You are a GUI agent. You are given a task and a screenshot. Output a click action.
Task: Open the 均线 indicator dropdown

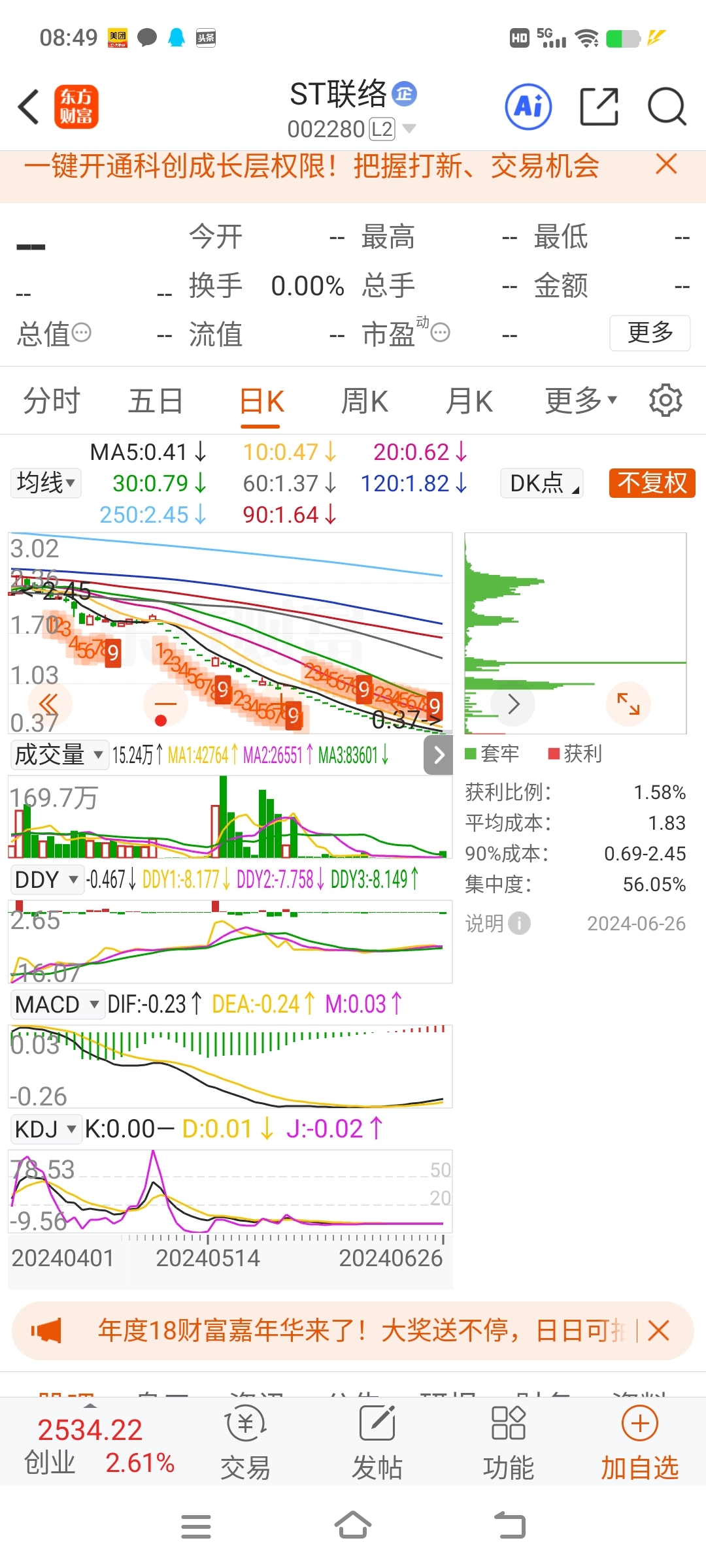[x=46, y=483]
